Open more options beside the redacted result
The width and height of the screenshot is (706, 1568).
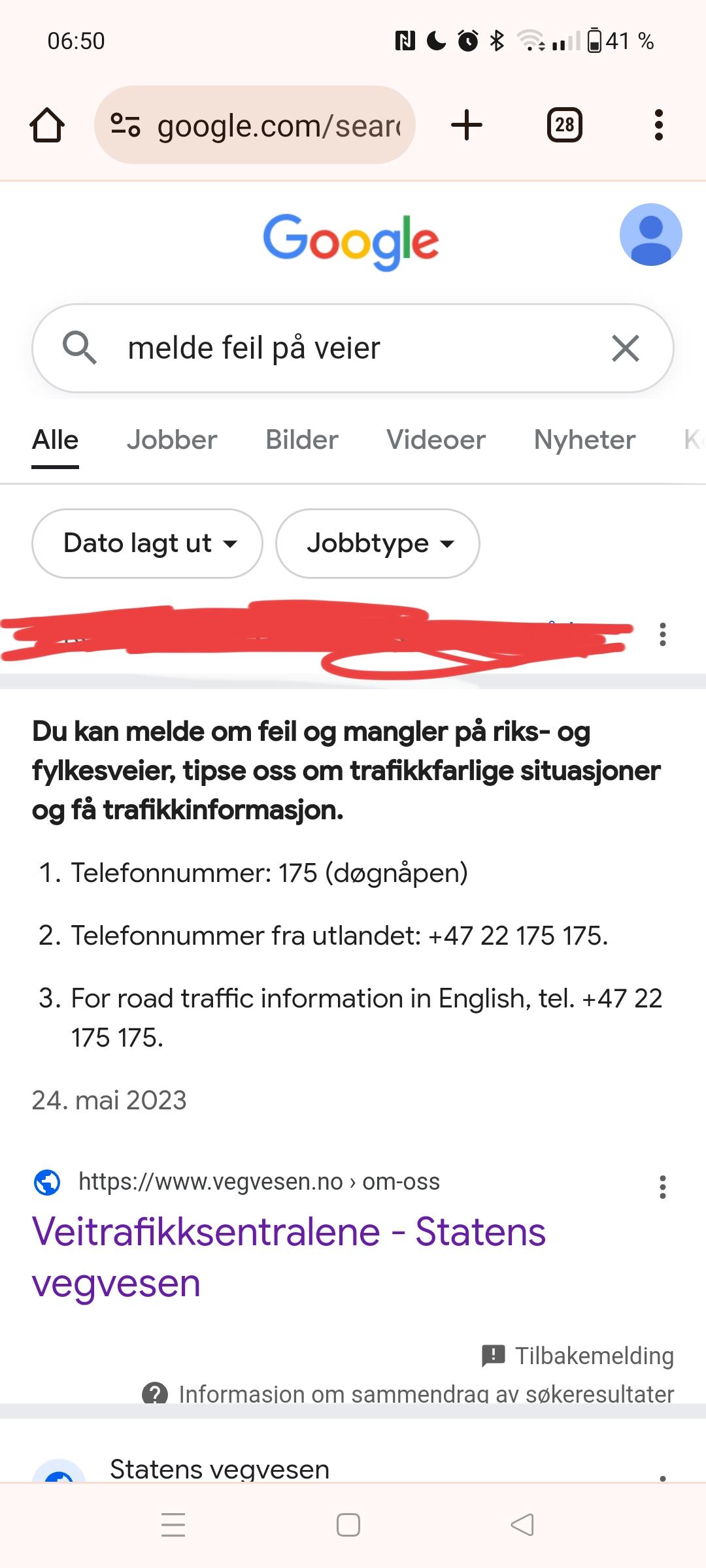tap(663, 634)
